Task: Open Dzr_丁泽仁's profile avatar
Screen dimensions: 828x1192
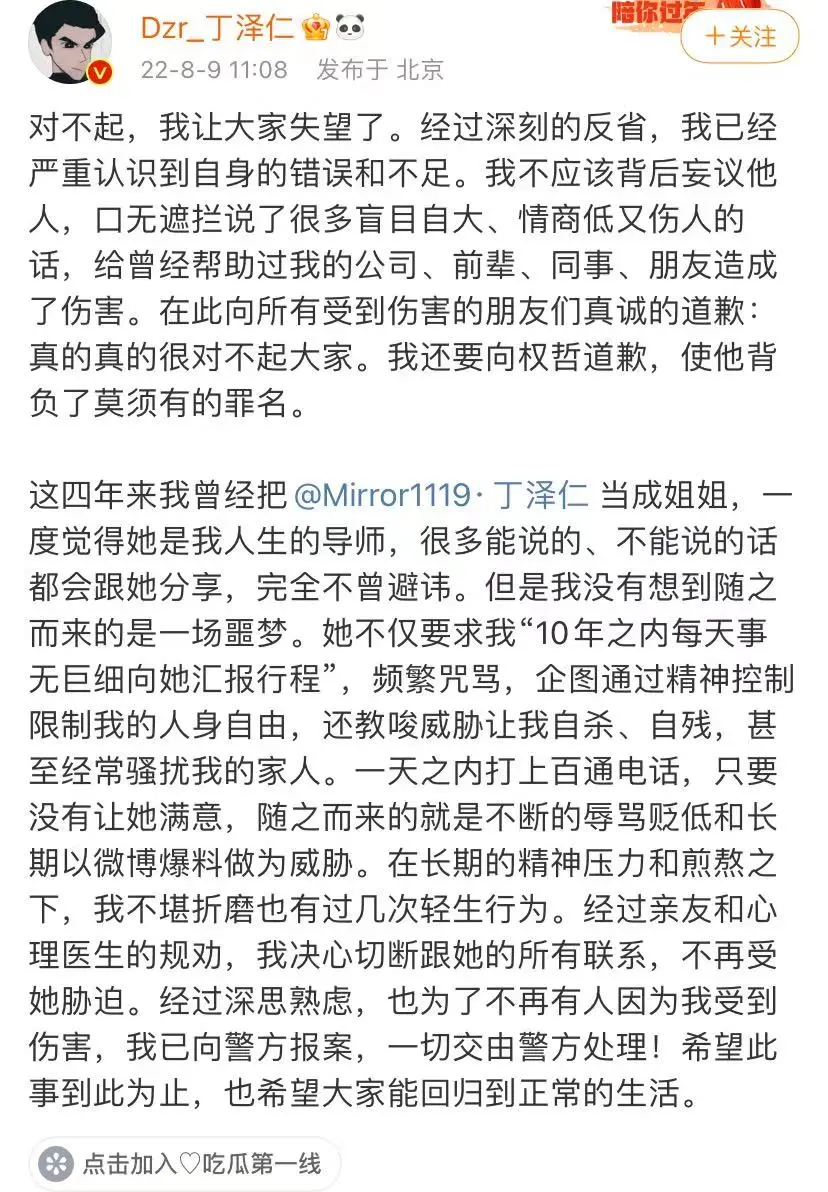Action: [x=70, y=42]
